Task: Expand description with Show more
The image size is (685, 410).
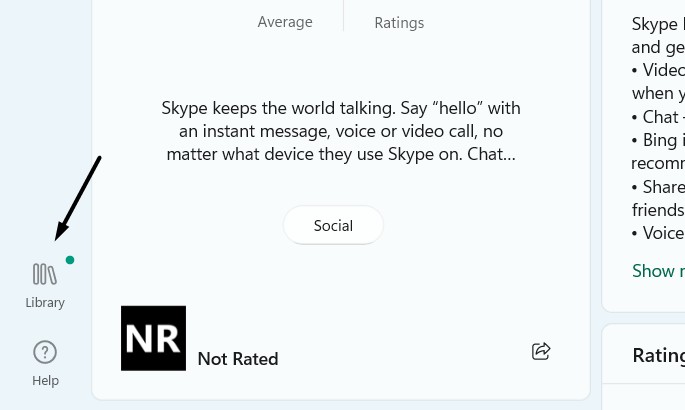Action: [x=659, y=270]
